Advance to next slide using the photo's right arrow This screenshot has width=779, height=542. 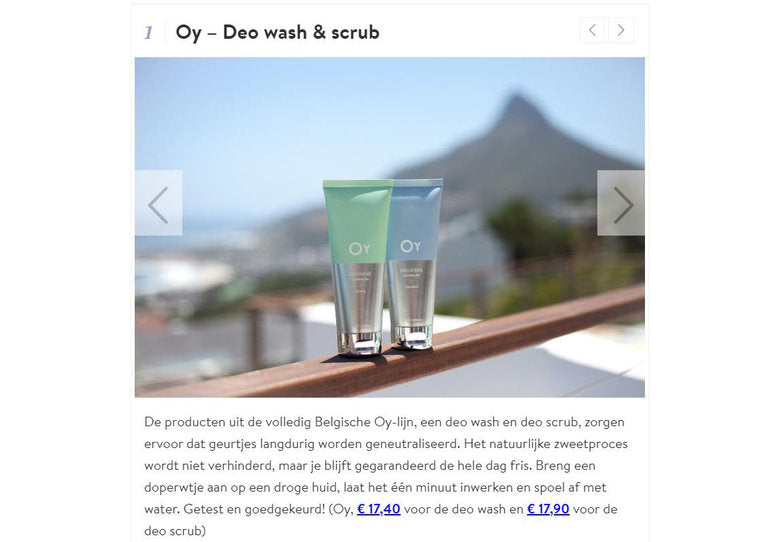621,203
